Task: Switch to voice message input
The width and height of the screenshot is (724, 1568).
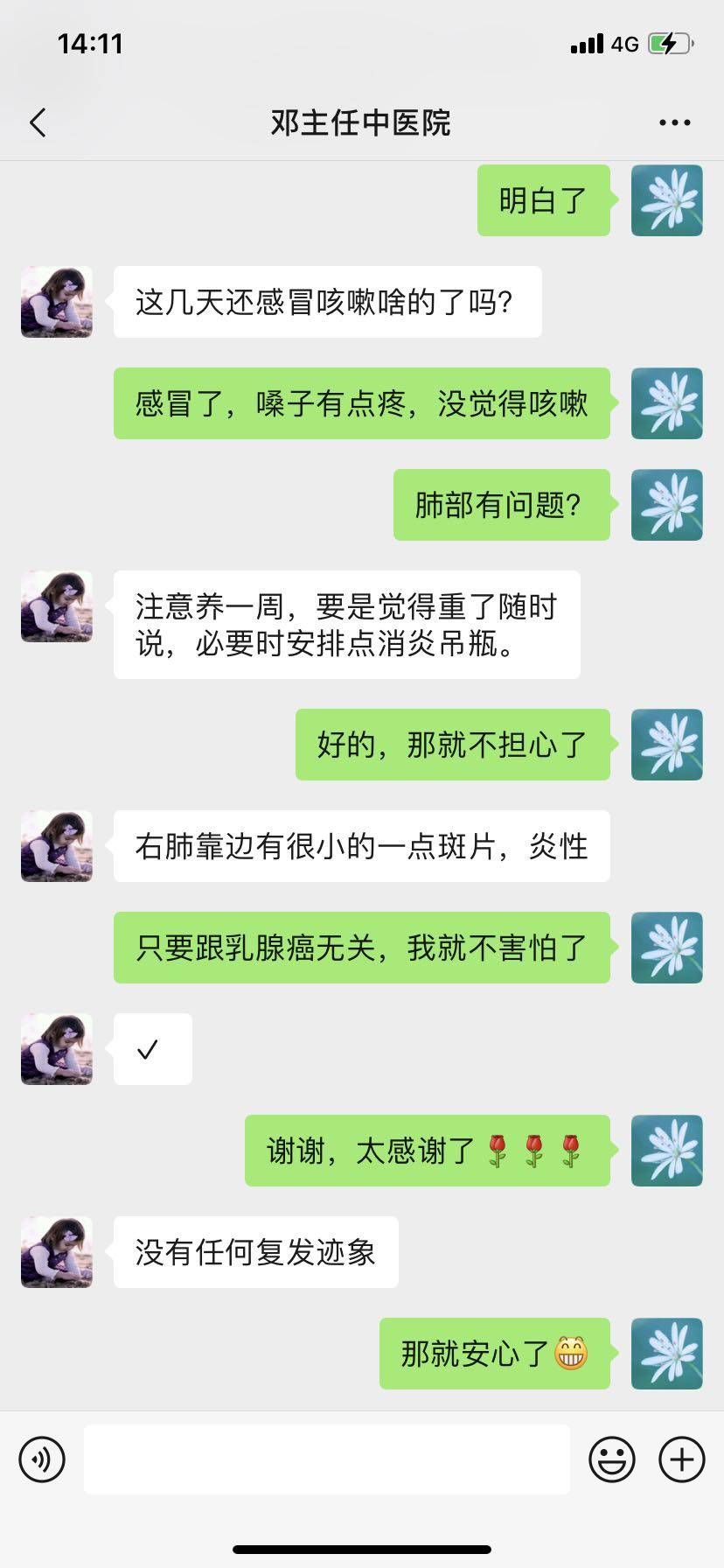Action: (42, 1459)
